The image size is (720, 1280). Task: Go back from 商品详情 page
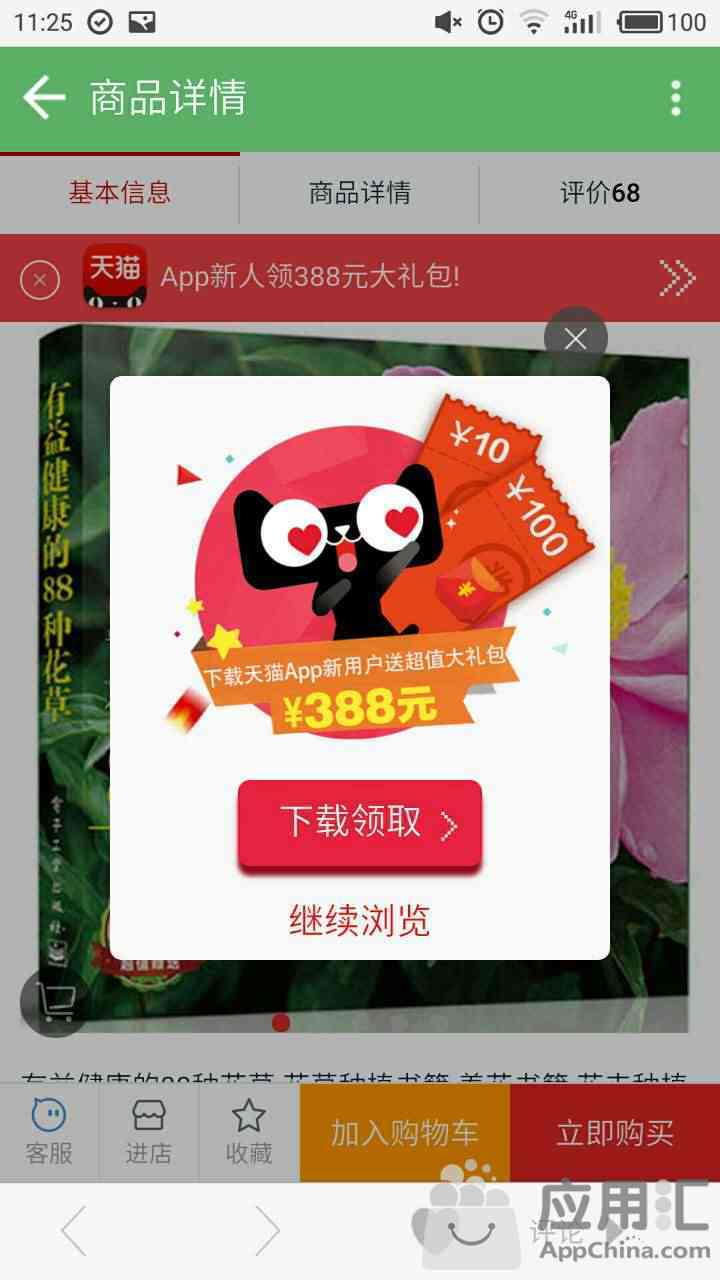pyautogui.click(x=44, y=98)
